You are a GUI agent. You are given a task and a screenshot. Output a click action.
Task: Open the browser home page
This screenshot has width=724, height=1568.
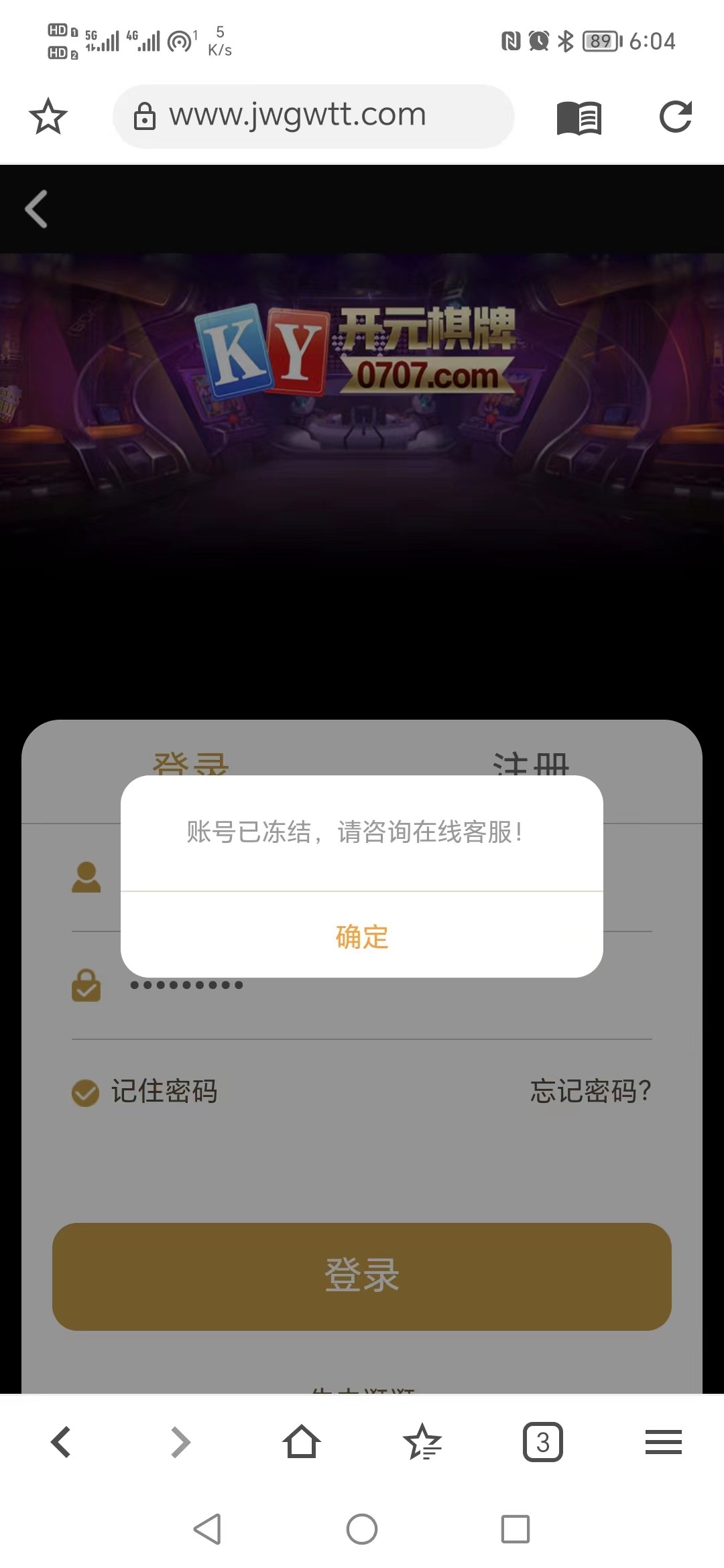point(302,1442)
